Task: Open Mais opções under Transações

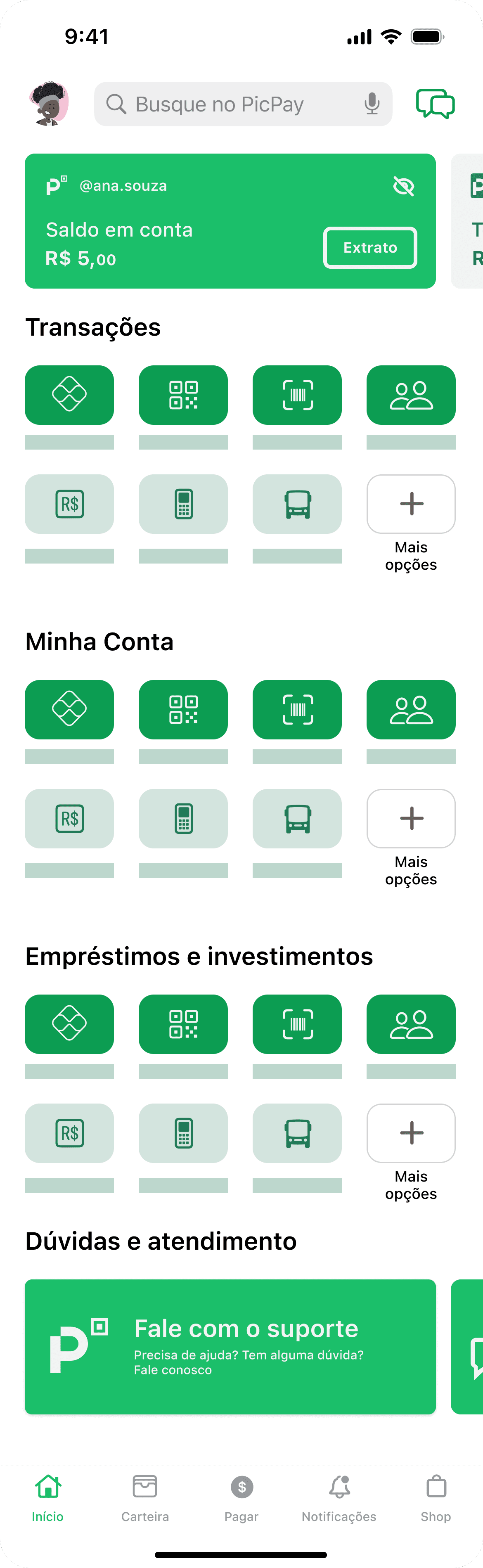Action: (x=411, y=505)
